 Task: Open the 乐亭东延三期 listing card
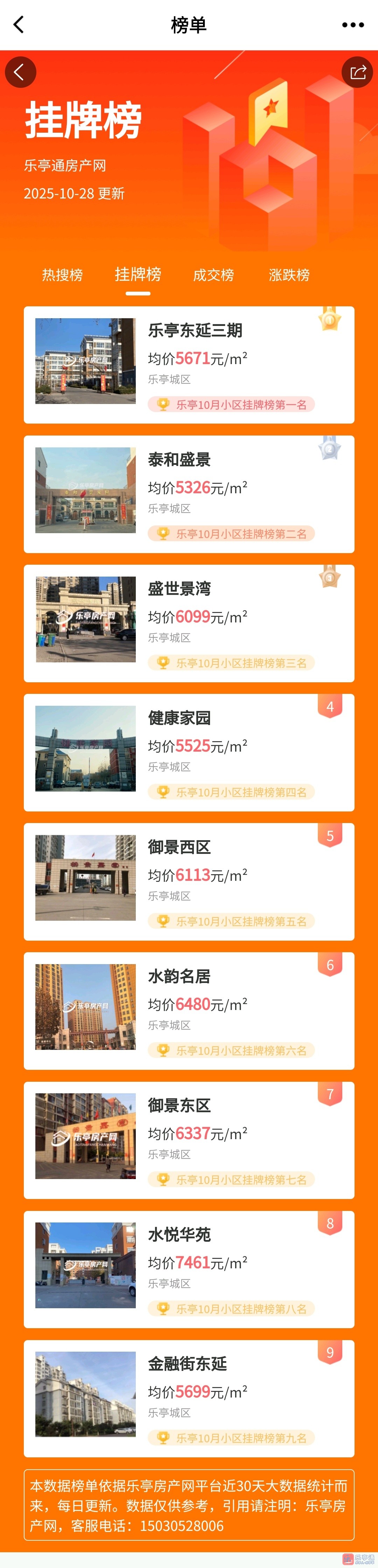(189, 365)
